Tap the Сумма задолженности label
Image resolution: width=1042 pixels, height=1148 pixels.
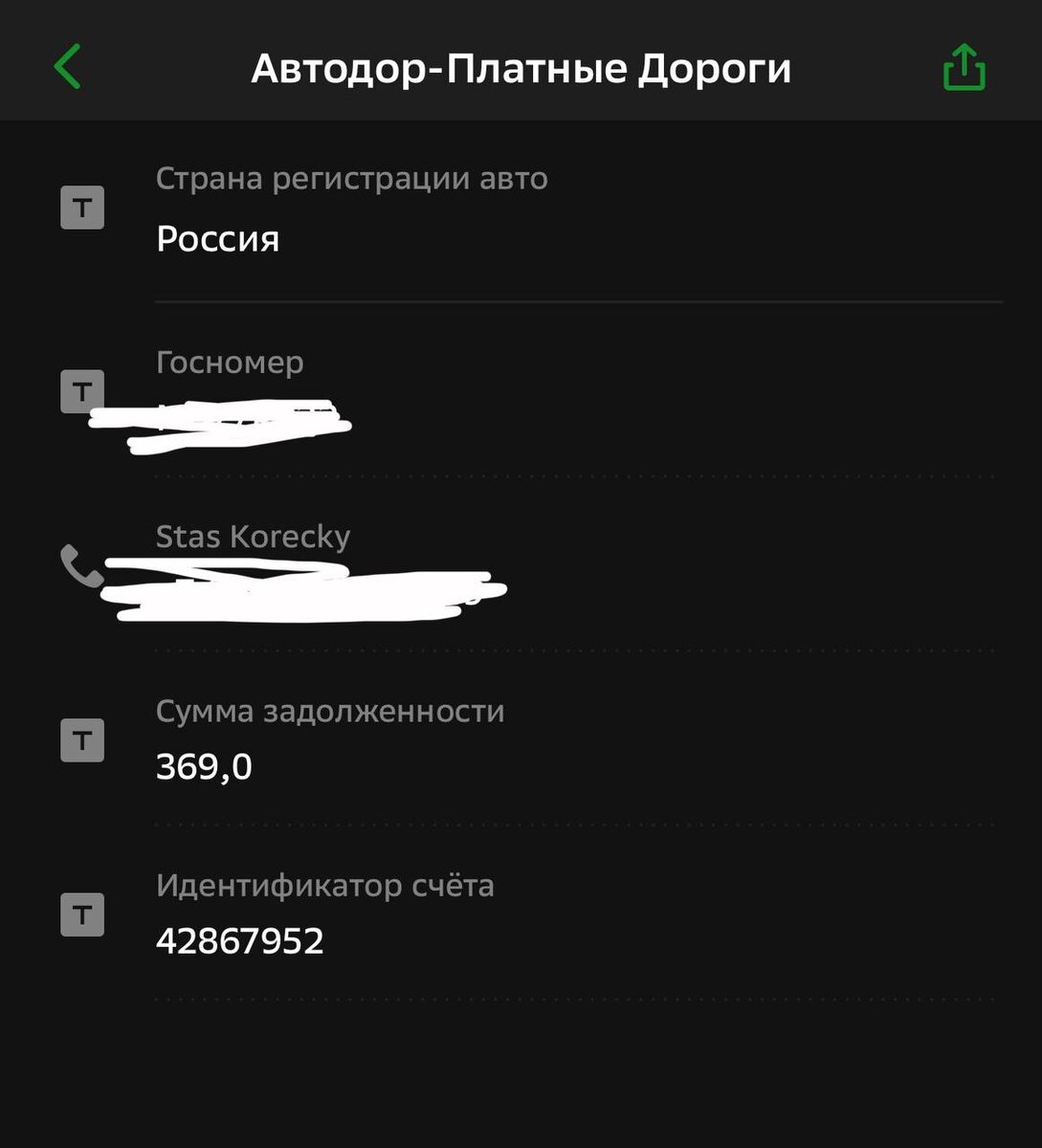pos(330,711)
